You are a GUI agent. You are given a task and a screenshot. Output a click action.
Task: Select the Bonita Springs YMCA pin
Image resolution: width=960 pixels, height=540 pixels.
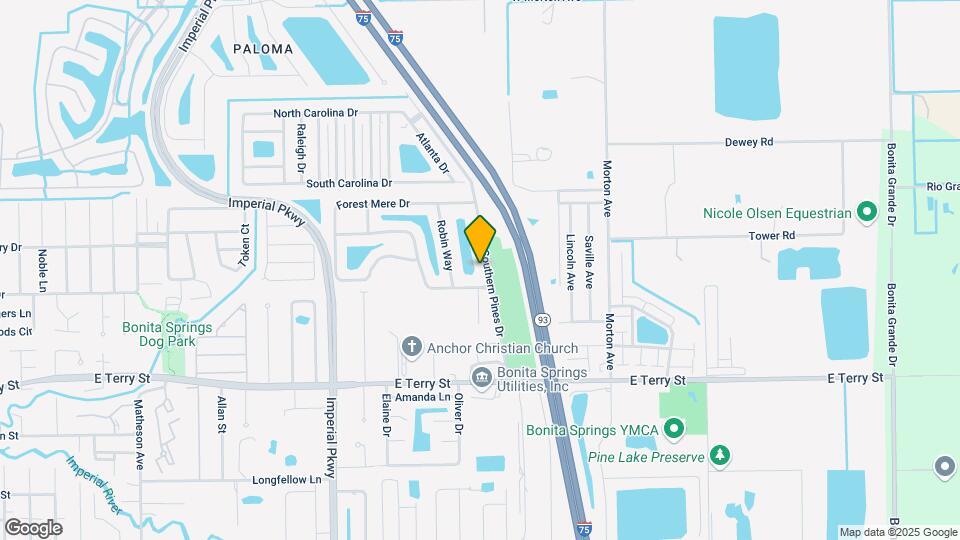click(x=673, y=430)
